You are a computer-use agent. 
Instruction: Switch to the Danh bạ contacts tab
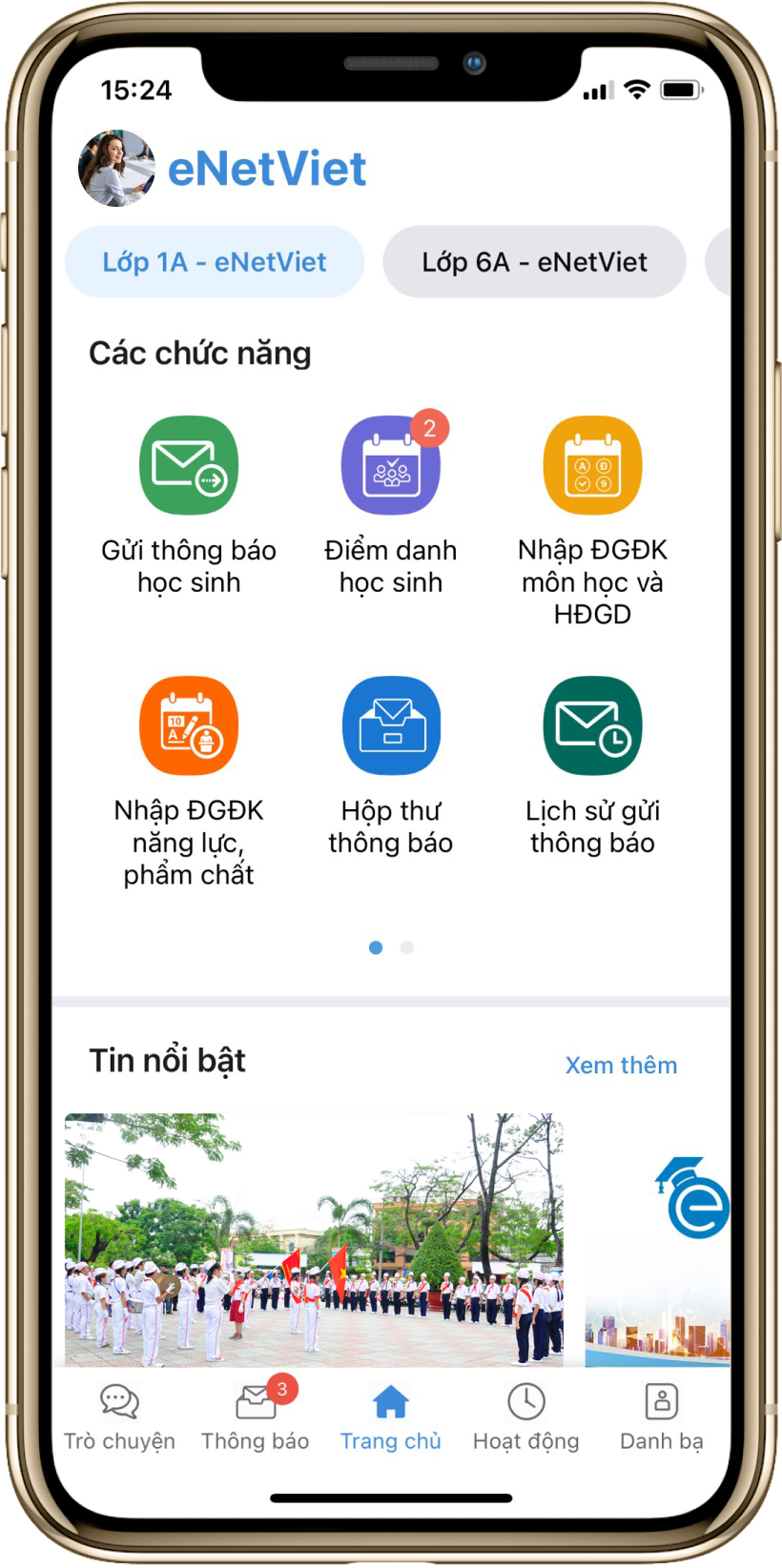(x=661, y=1416)
